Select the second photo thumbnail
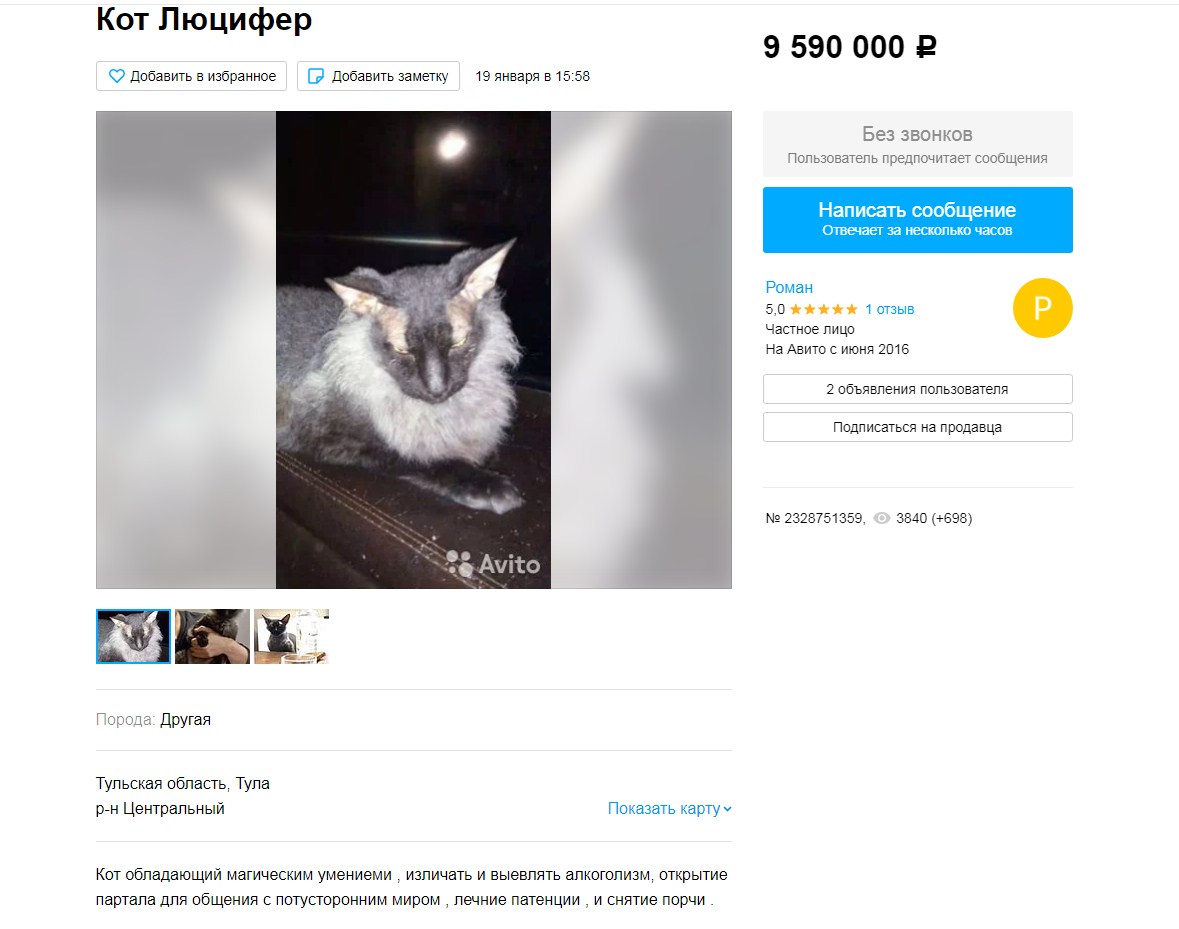Image resolution: width=1179 pixels, height=929 pixels. coord(212,636)
